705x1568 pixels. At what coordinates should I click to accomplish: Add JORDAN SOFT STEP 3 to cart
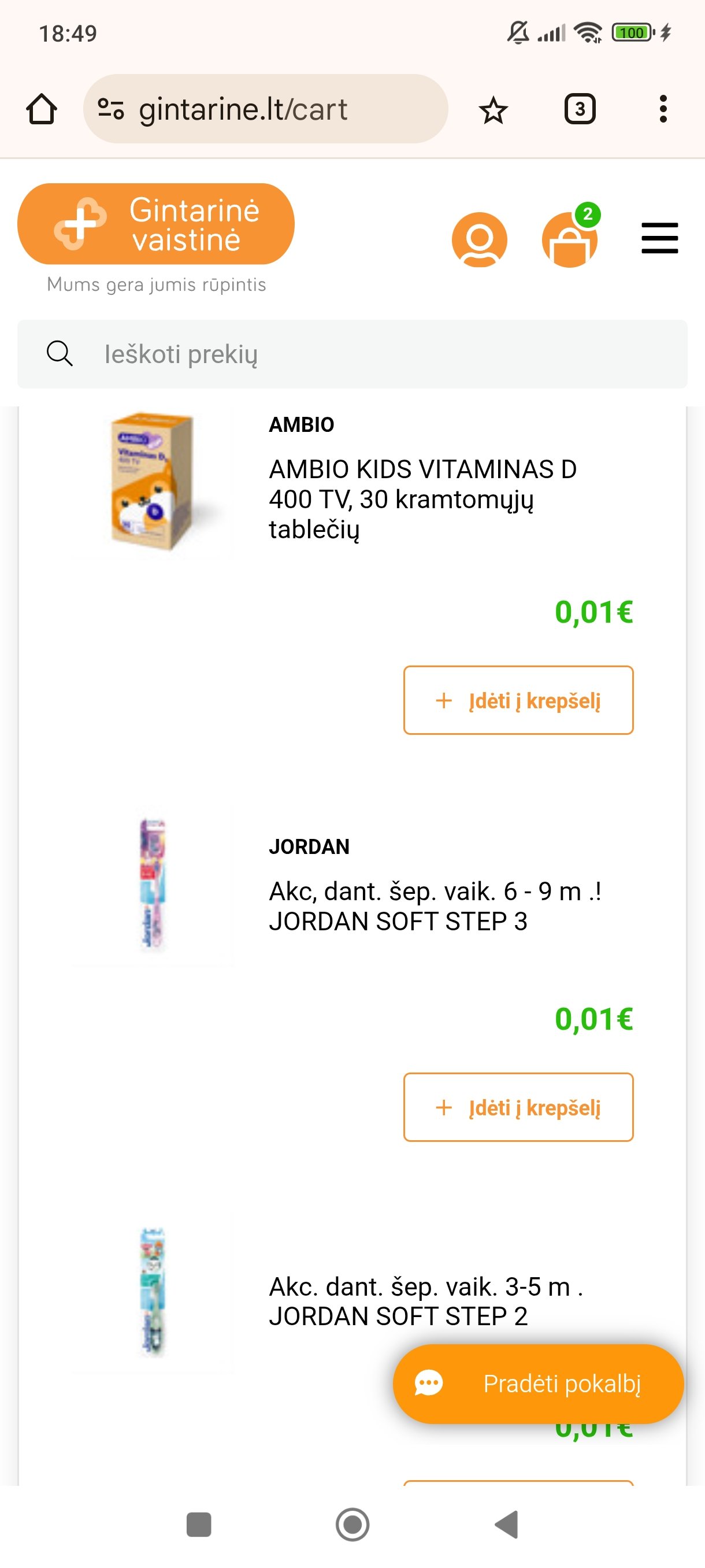[518, 1107]
